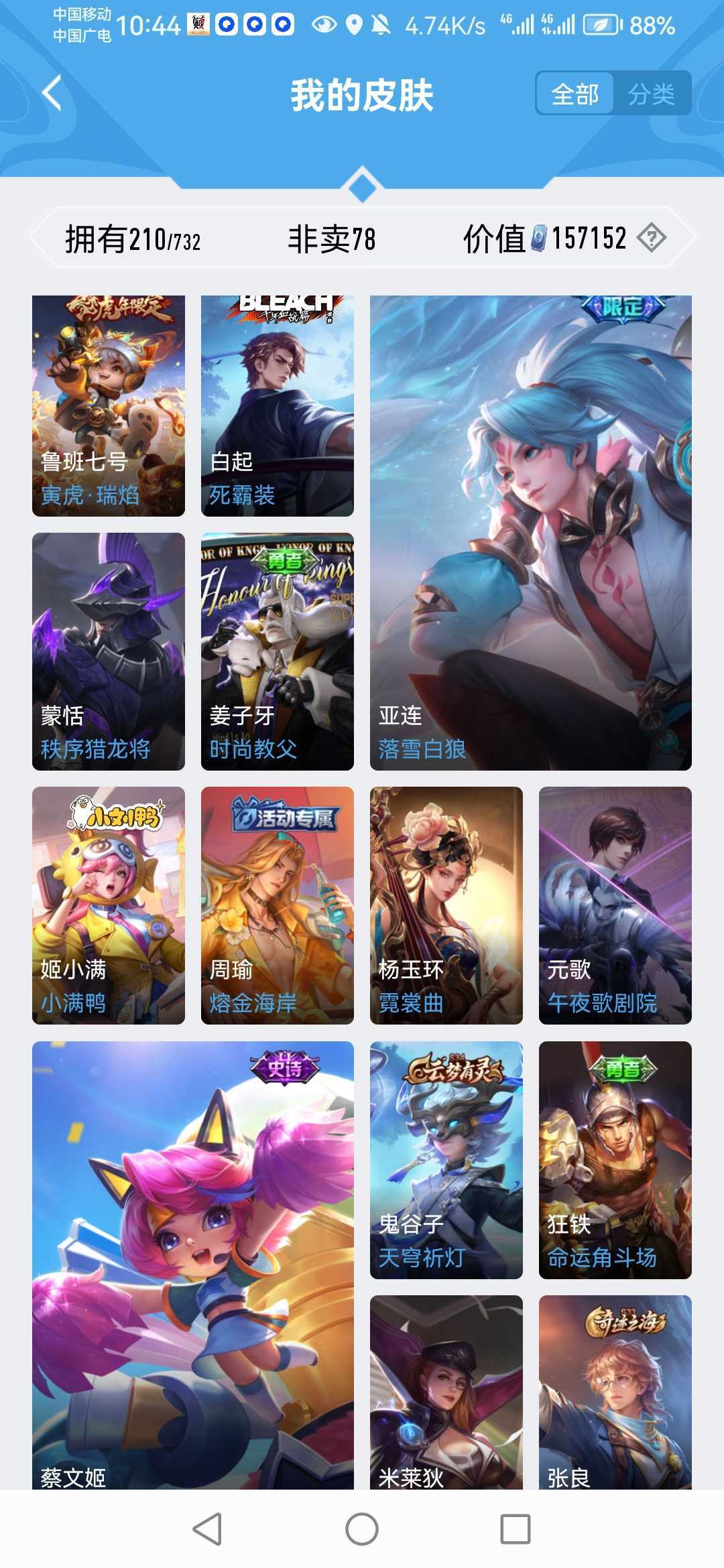Open 鬼谷子 天穹祈灯 skin
Image resolution: width=724 pixels, height=1568 pixels.
click(446, 1160)
